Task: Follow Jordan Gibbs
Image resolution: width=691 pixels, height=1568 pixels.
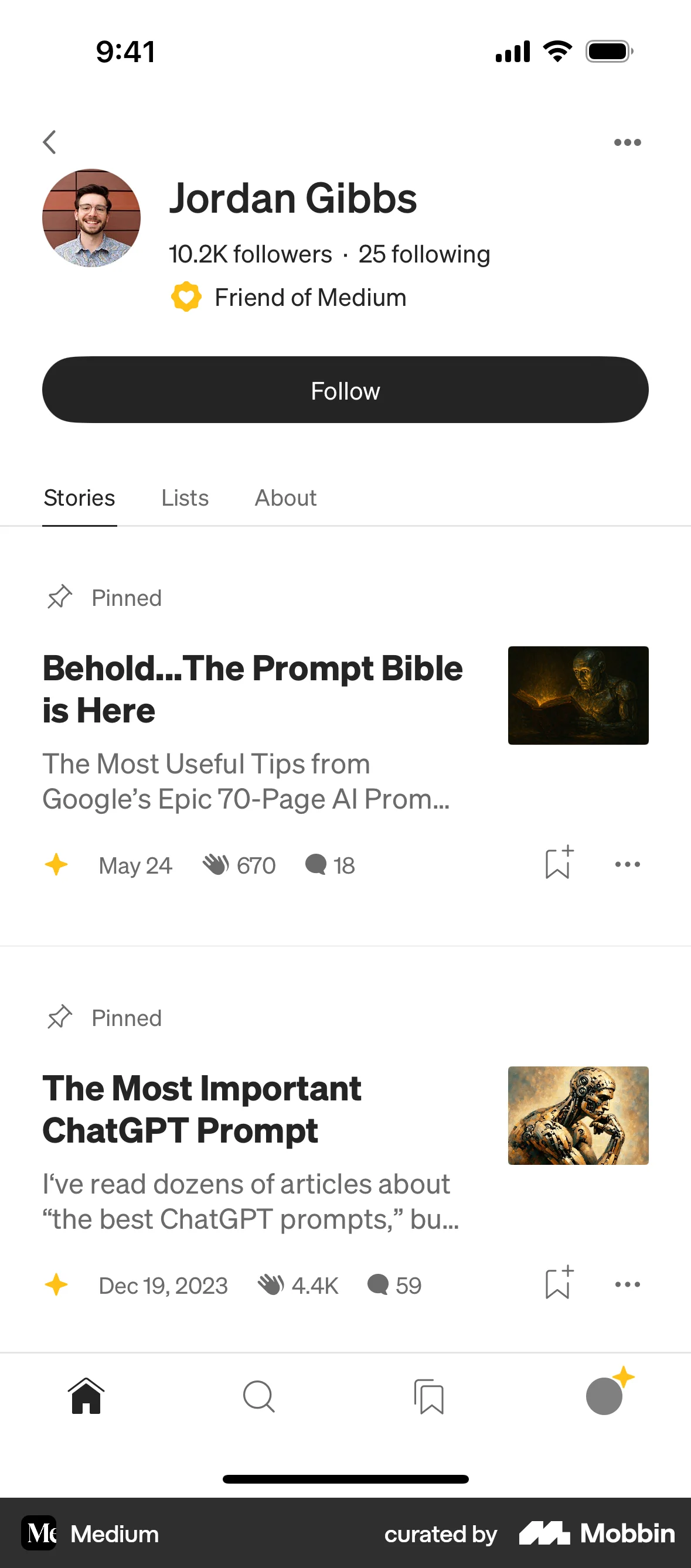Action: (345, 390)
